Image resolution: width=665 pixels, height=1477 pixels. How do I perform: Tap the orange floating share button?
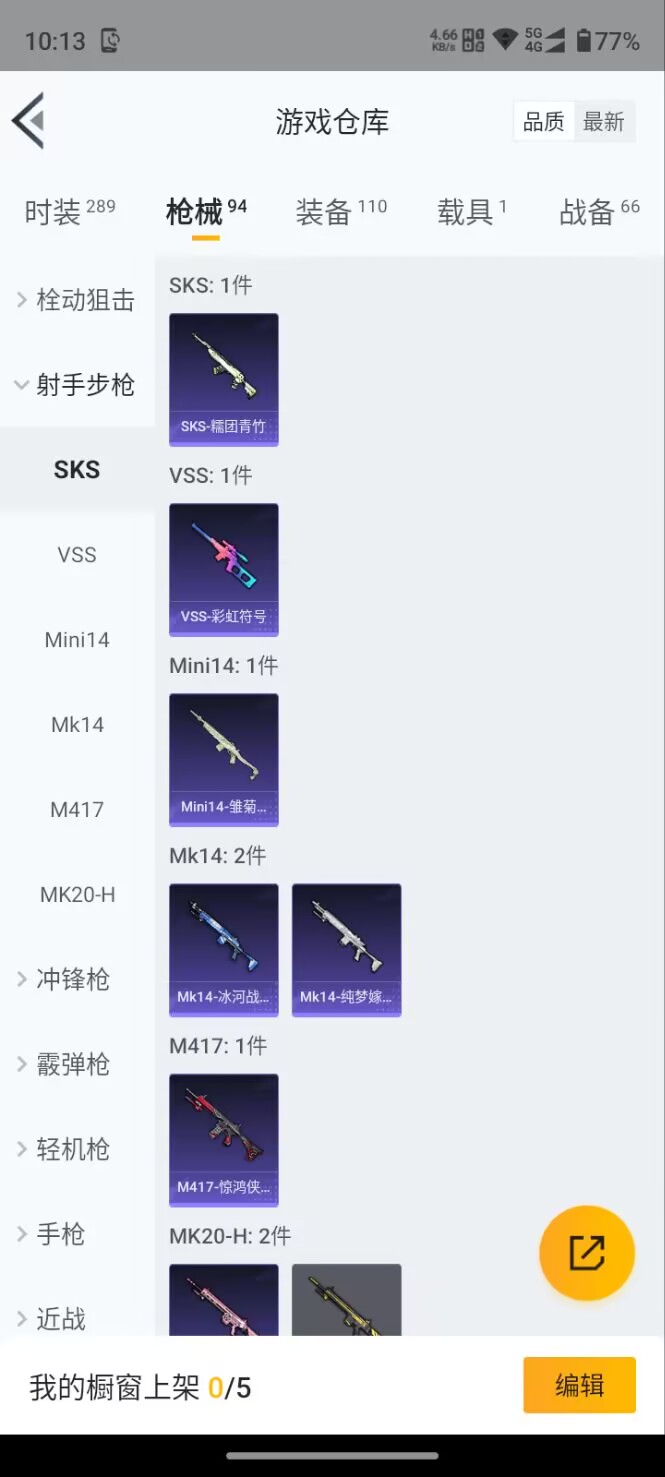click(x=587, y=1253)
